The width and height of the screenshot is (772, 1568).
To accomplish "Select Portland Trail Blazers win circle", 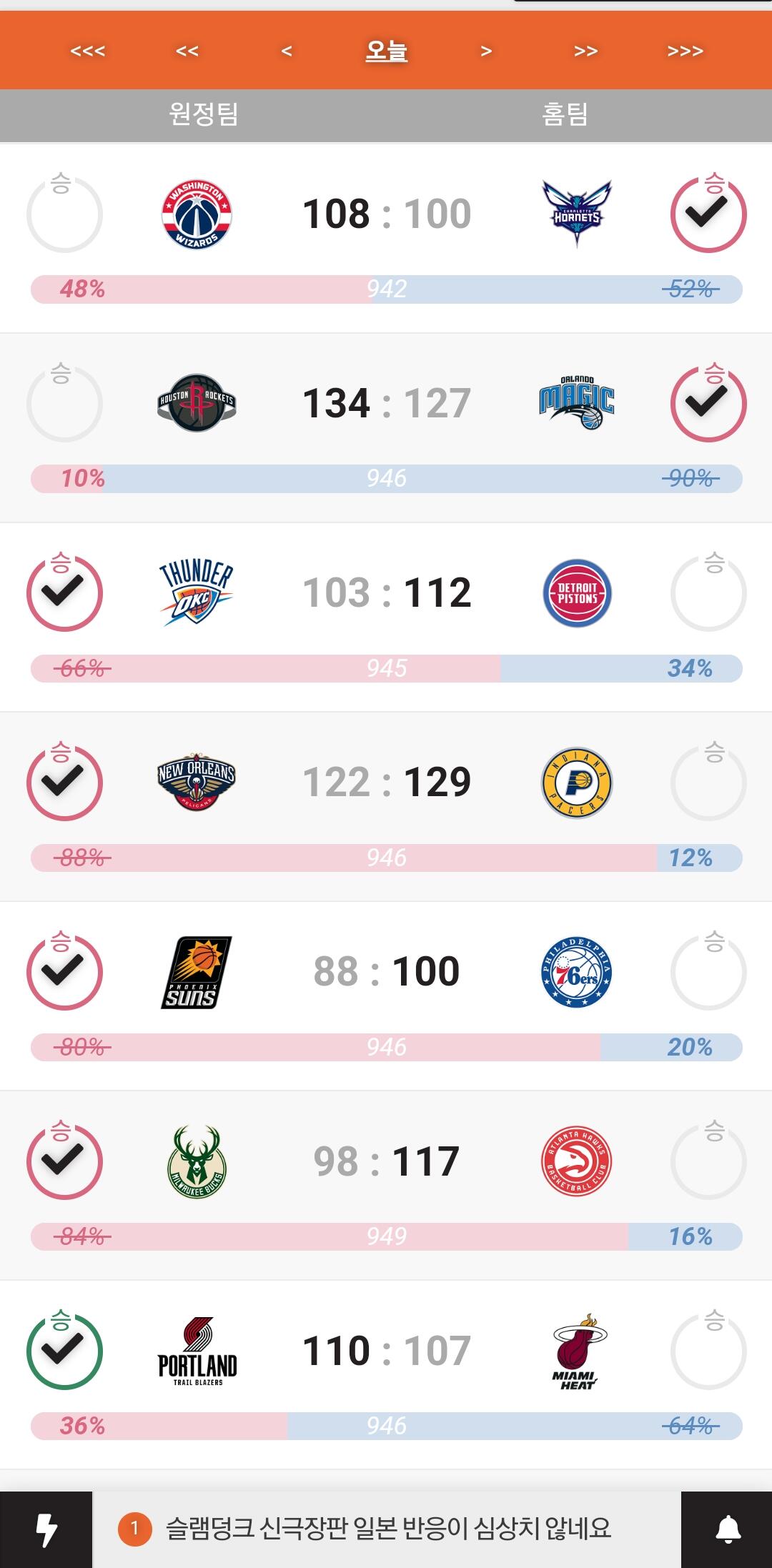I will 64,1351.
